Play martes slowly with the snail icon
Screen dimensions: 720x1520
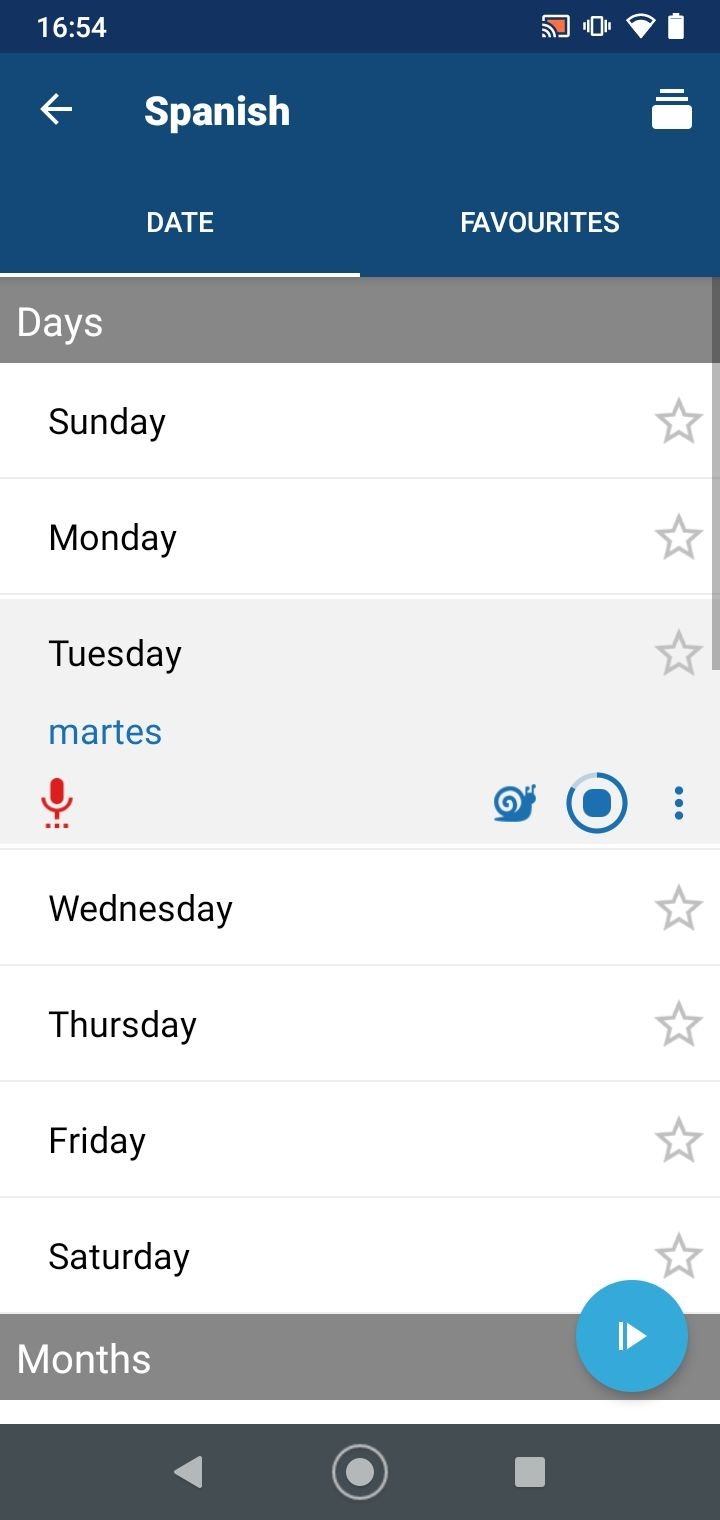(515, 803)
